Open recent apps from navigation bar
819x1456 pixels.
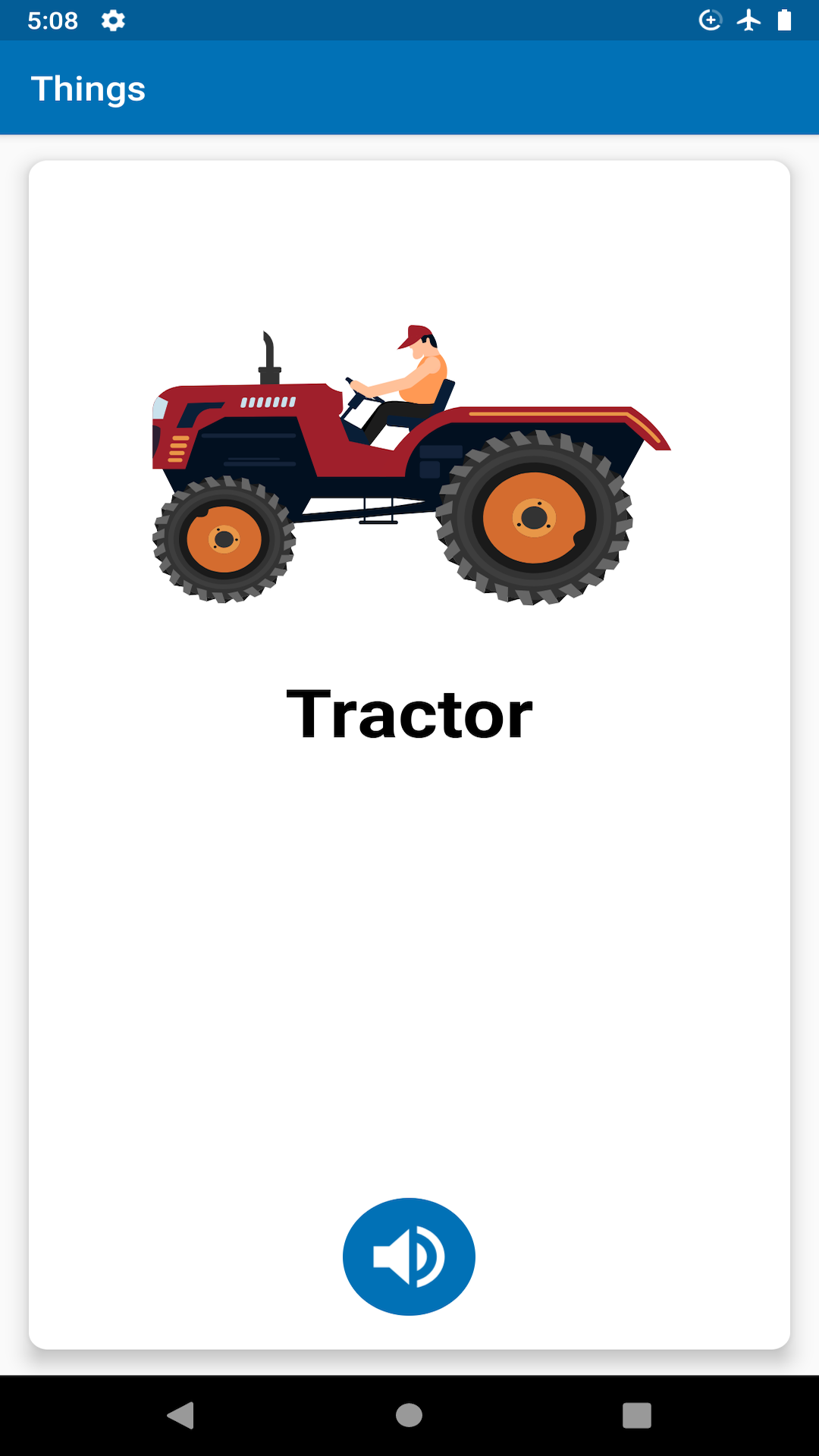[636, 1415]
